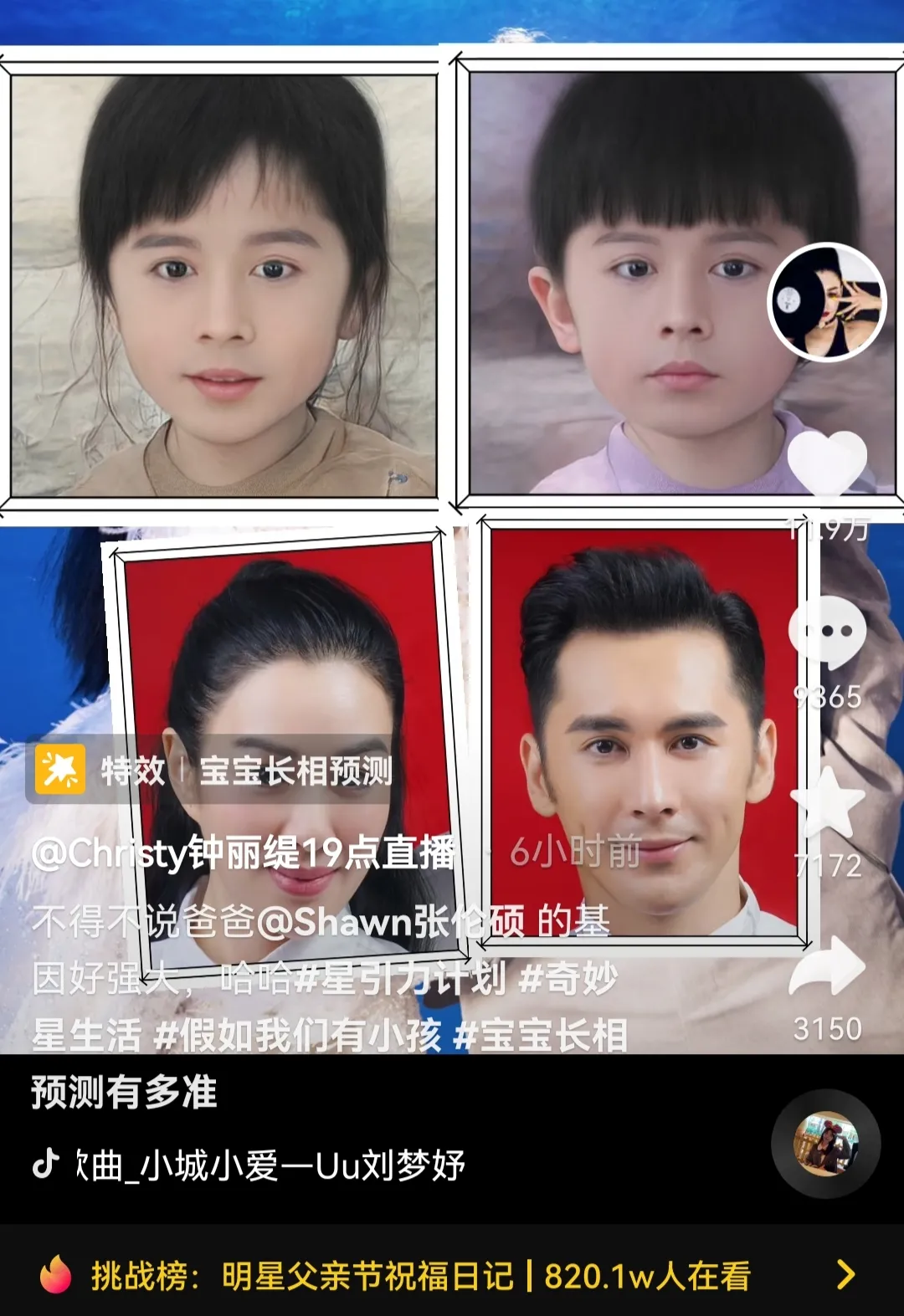The height and width of the screenshot is (1316, 904).
Task: Open the rotating music disc
Action: tap(825, 1144)
